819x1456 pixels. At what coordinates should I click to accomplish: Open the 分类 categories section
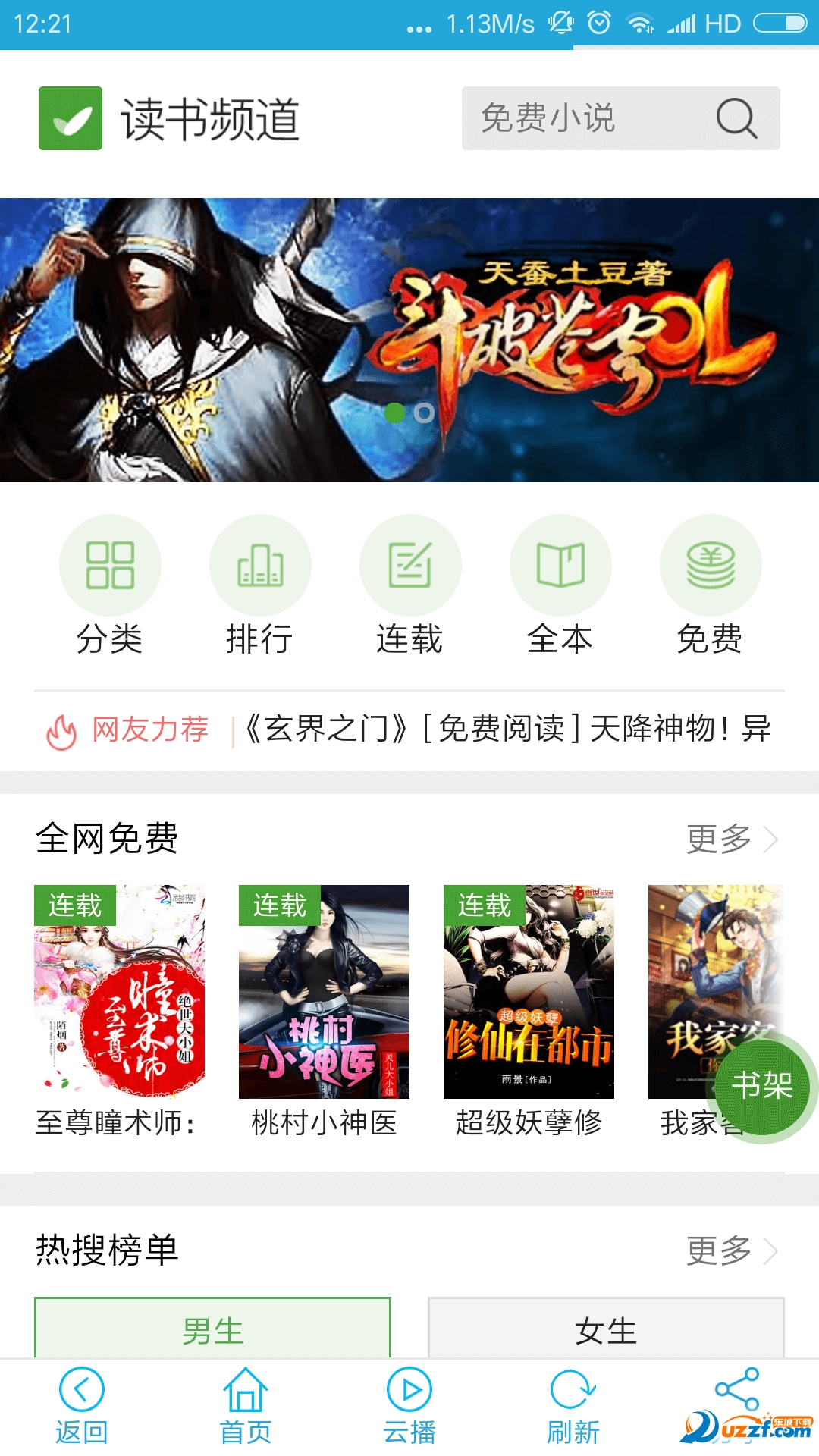pos(110,585)
